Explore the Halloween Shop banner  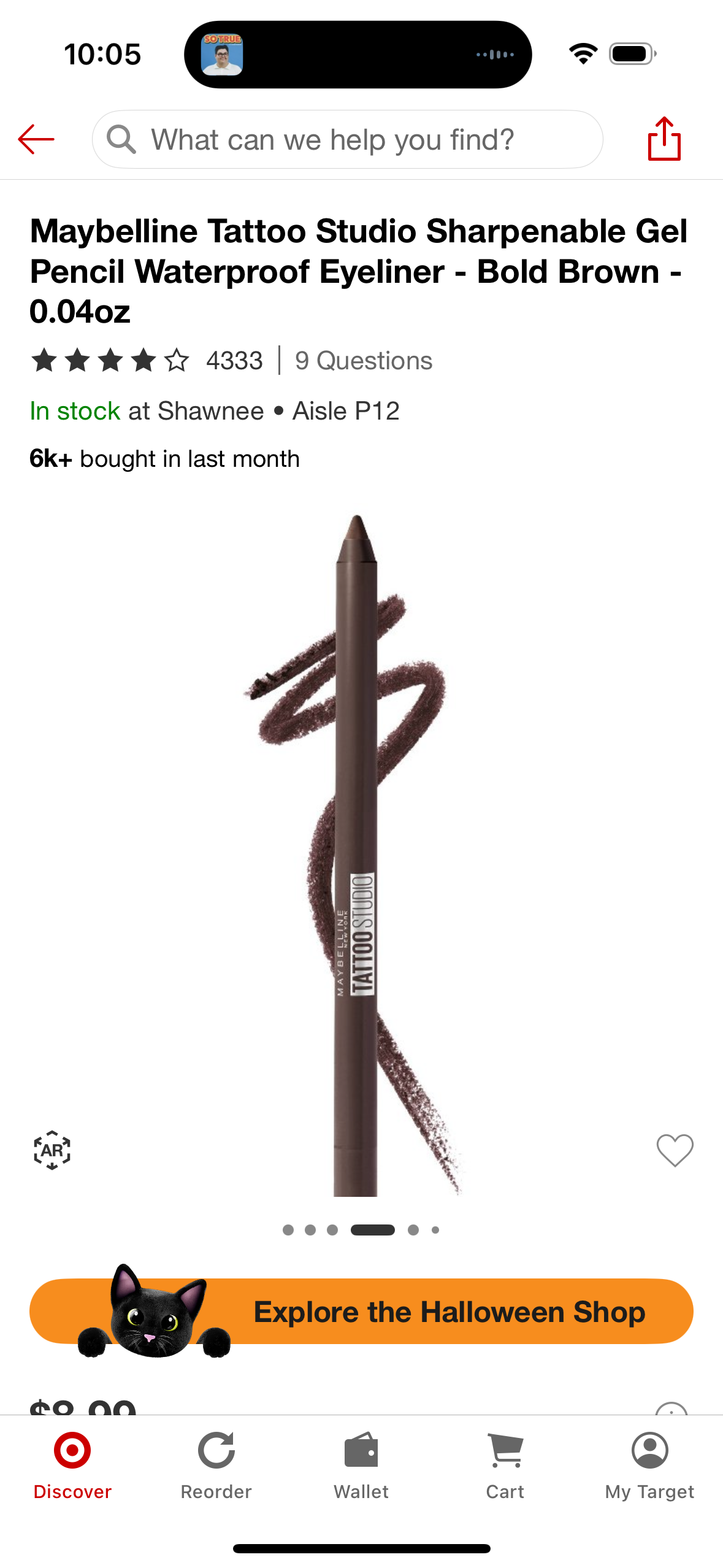tap(361, 1312)
